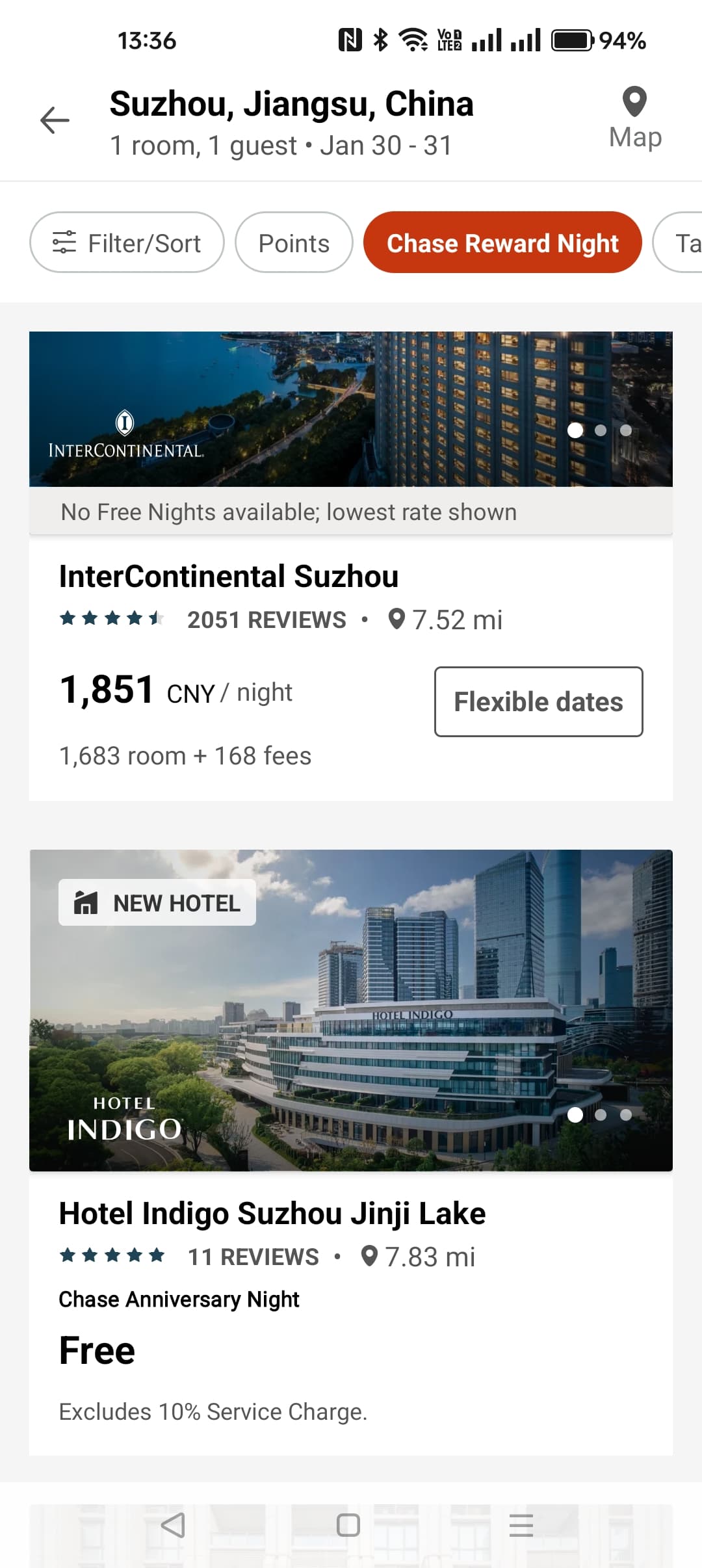Edit the Suzhou search details
702x1568 pixels.
point(291,124)
